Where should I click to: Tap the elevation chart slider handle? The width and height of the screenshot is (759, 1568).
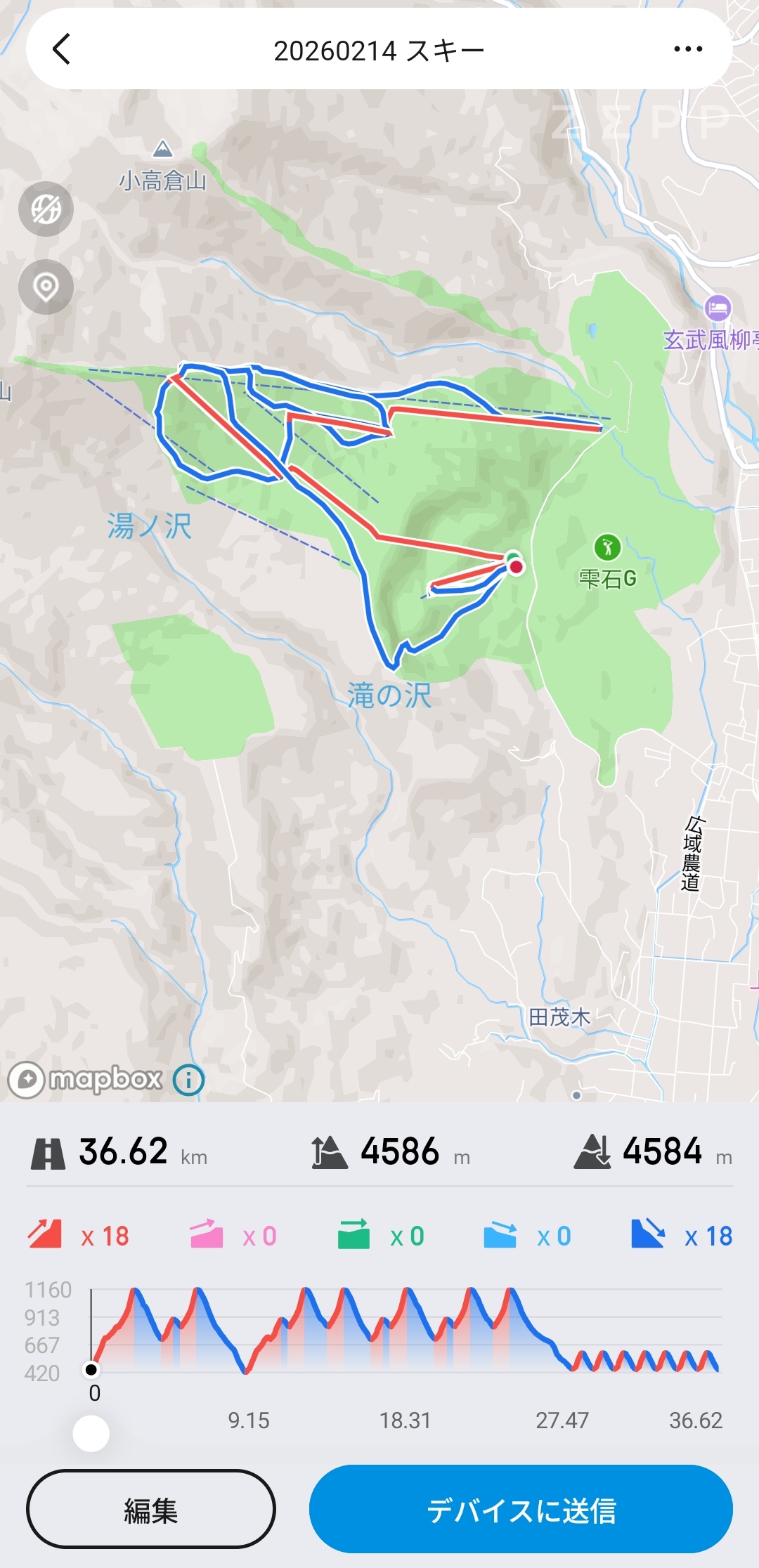pos(91,1433)
